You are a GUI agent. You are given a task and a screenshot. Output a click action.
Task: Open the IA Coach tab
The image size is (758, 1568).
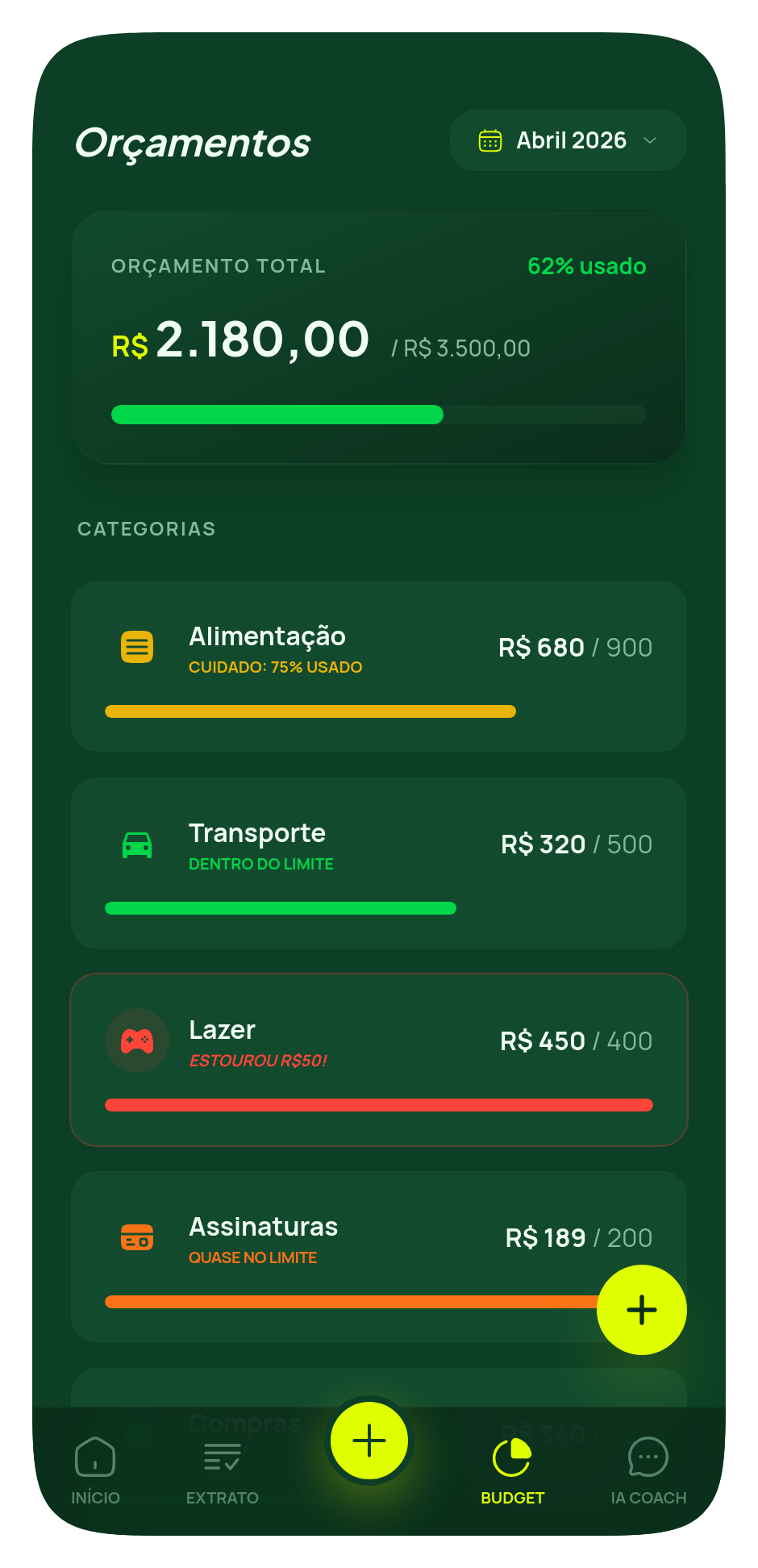(648, 1470)
